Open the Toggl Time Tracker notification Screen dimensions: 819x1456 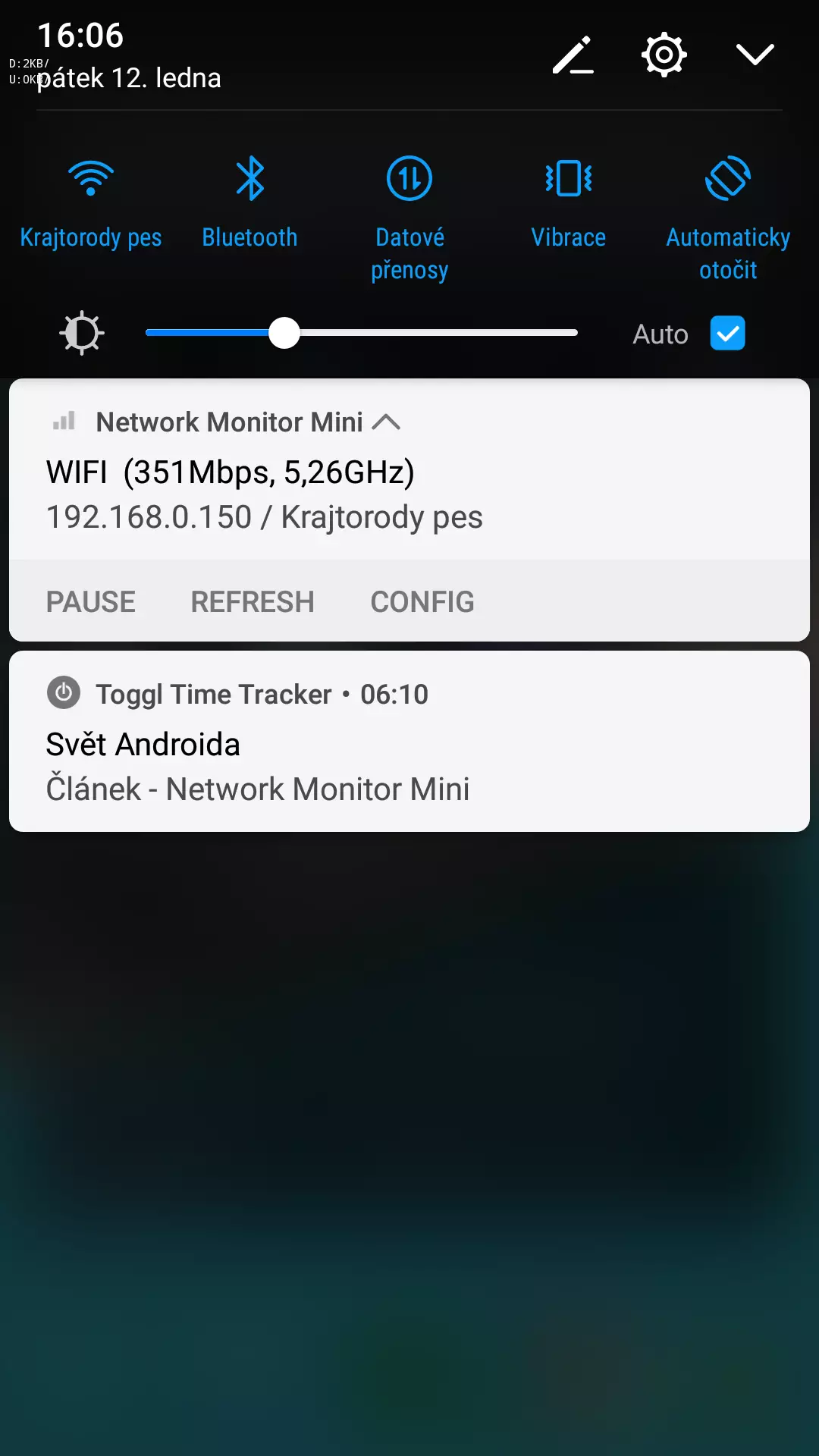click(409, 742)
